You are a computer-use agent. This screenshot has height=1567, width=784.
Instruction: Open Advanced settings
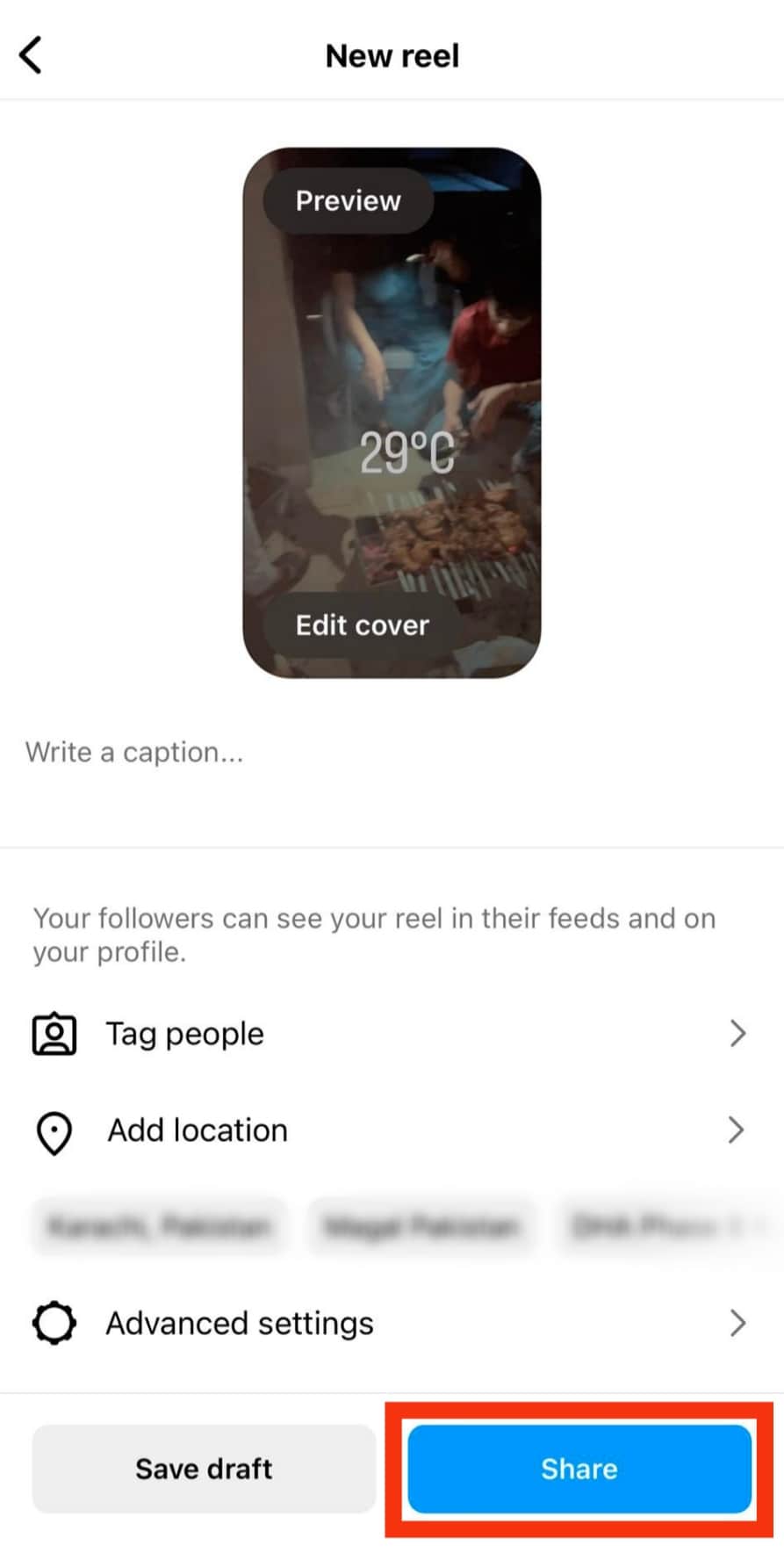coord(391,1323)
